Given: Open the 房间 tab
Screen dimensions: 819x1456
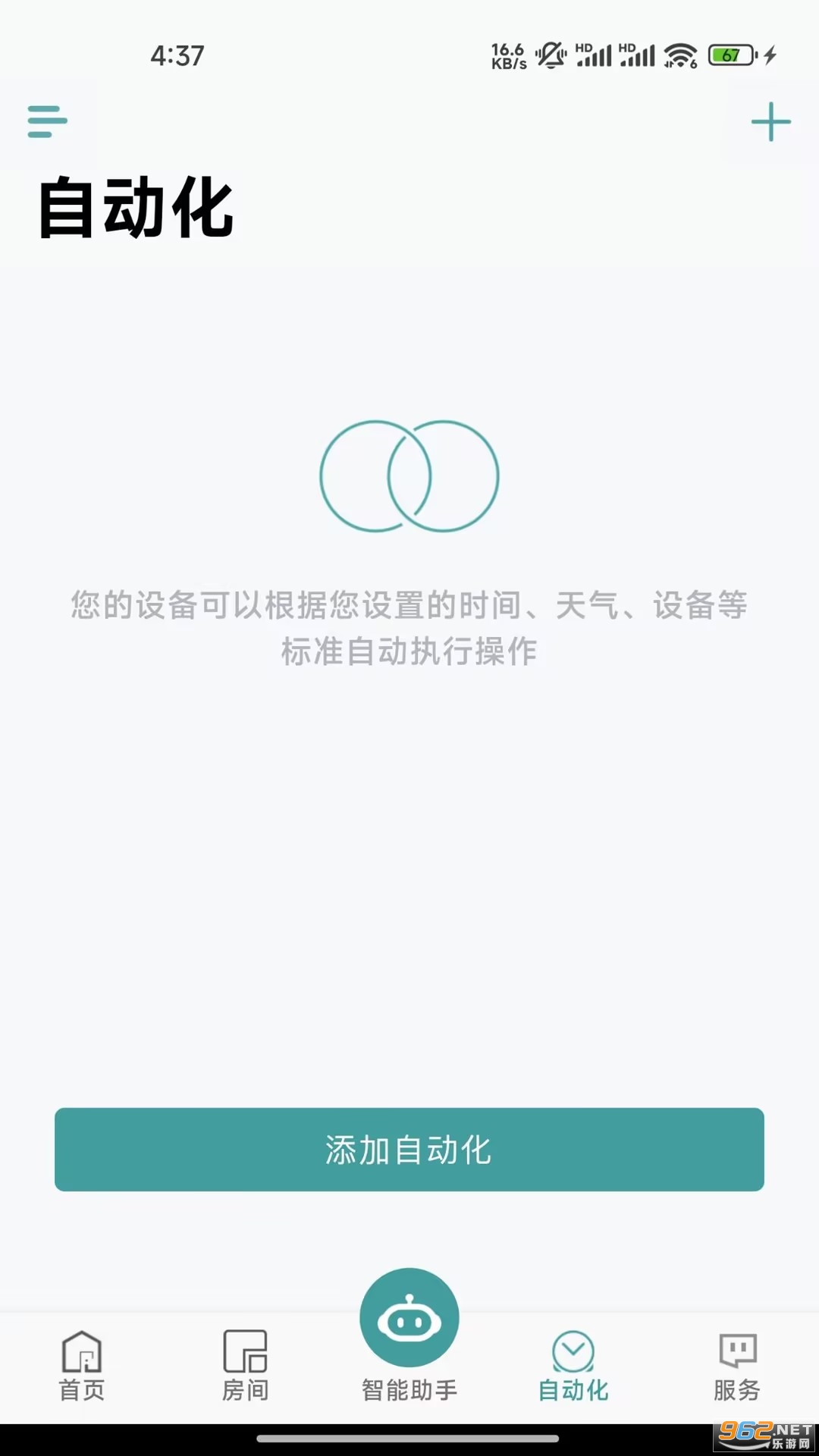Looking at the screenshot, I should 245,1366.
